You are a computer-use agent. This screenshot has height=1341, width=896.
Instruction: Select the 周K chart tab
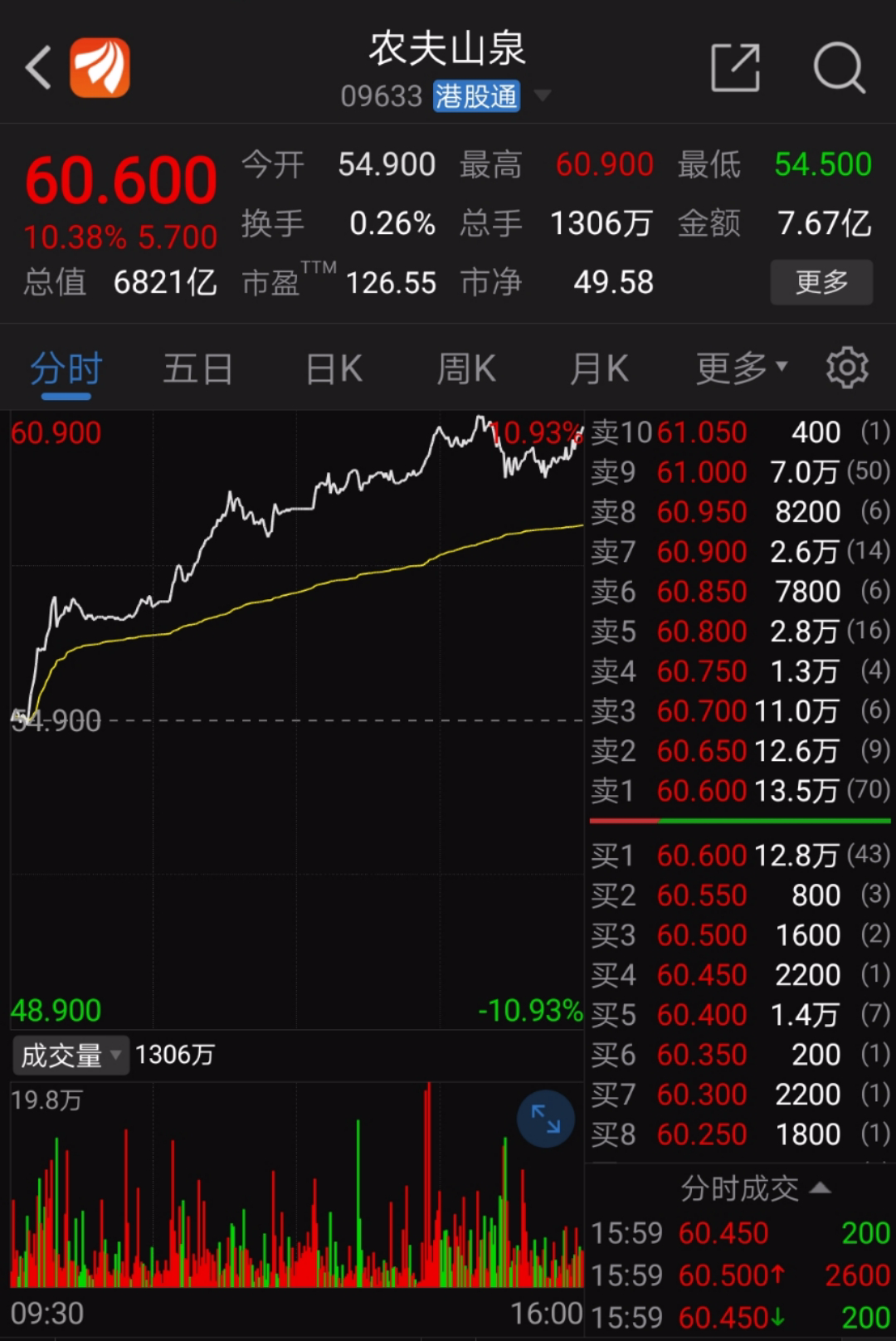[x=466, y=368]
